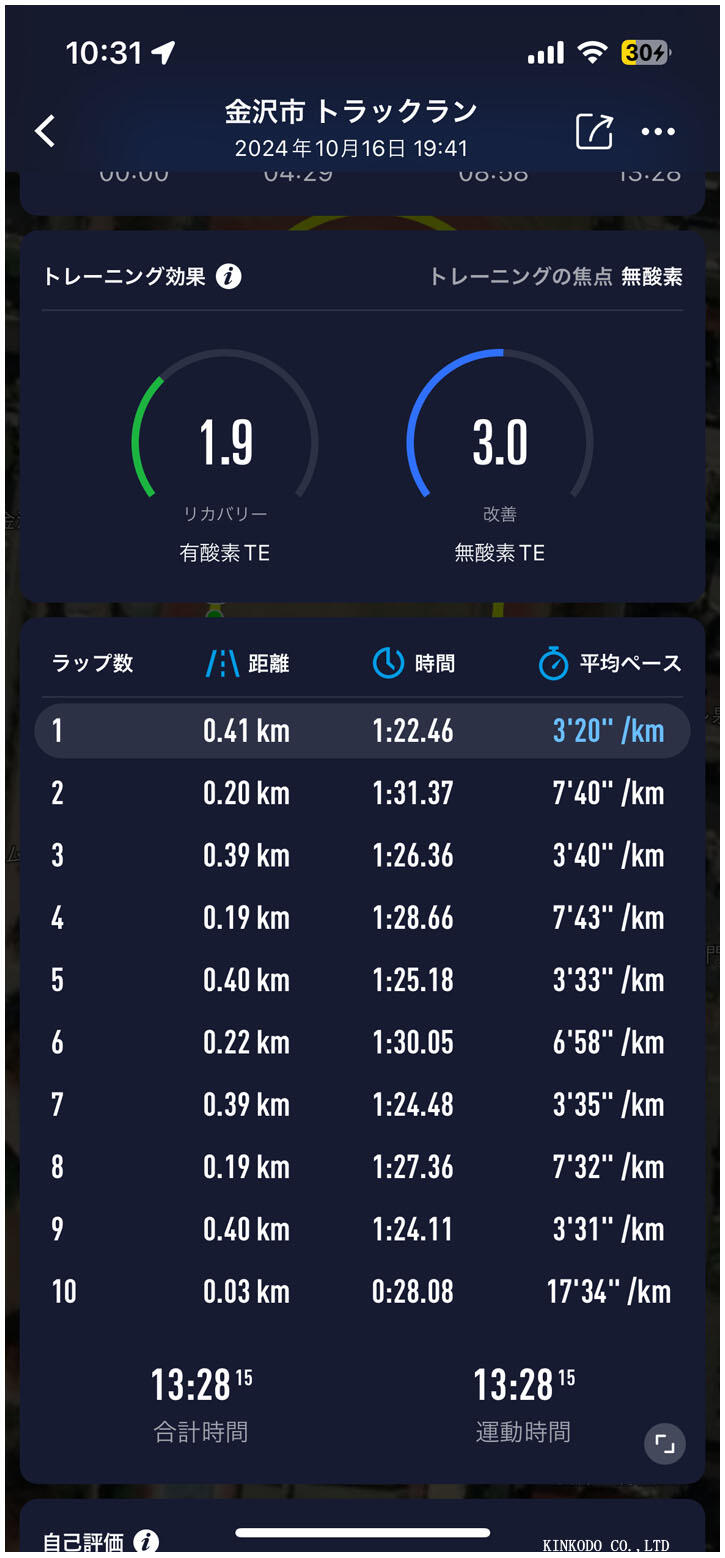The image size is (725, 1558).
Task: Tap the expand icon below the lap table
Action: click(x=662, y=1445)
